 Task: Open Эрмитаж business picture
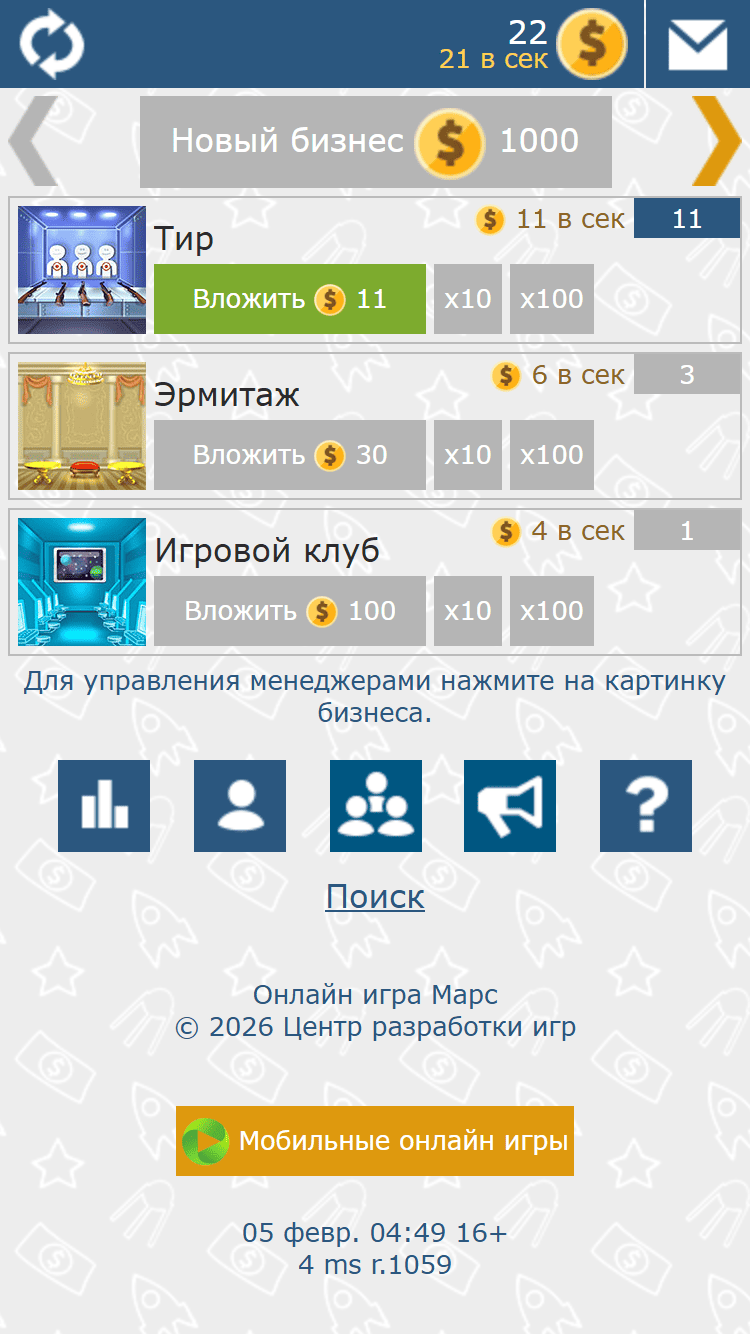point(82,426)
